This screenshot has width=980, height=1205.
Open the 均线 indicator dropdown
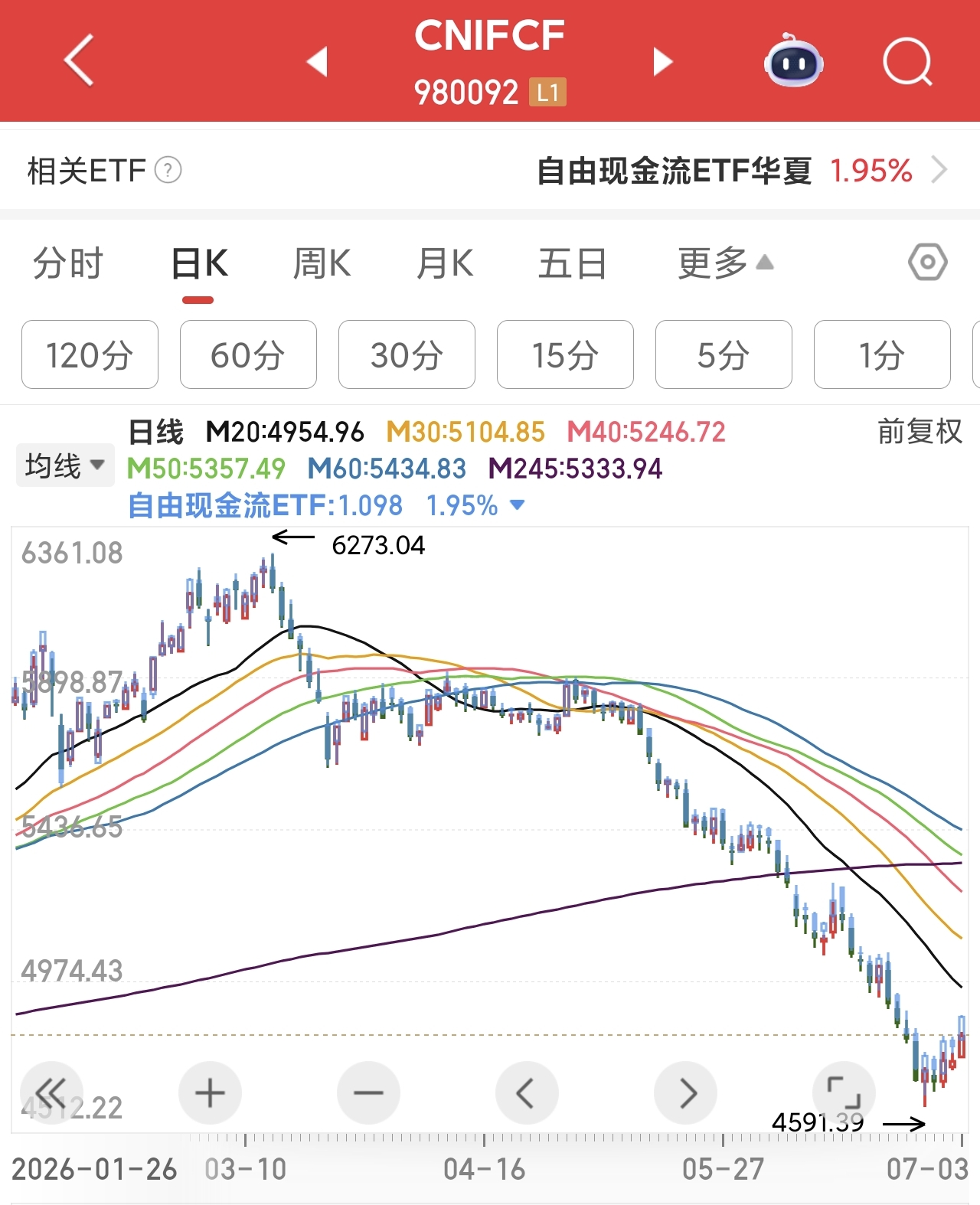pyautogui.click(x=64, y=465)
